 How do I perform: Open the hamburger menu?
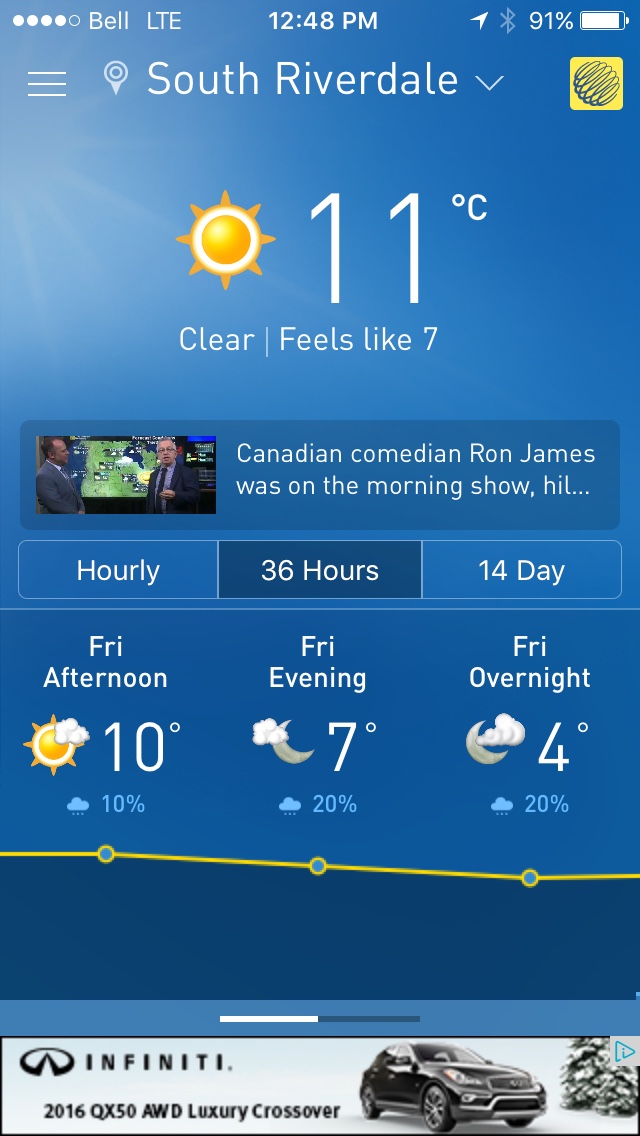47,83
